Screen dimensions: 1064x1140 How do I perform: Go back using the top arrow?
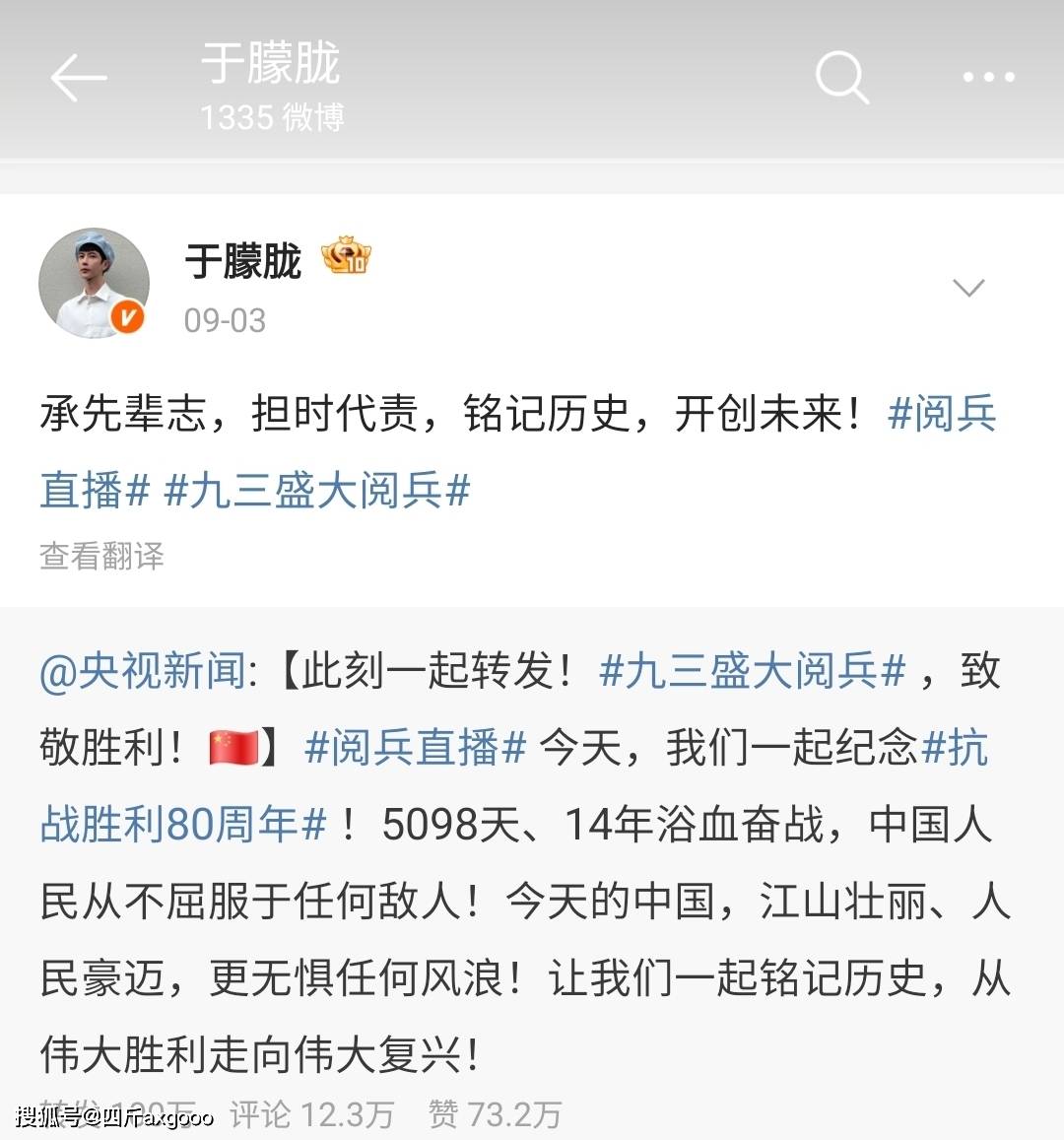click(79, 78)
